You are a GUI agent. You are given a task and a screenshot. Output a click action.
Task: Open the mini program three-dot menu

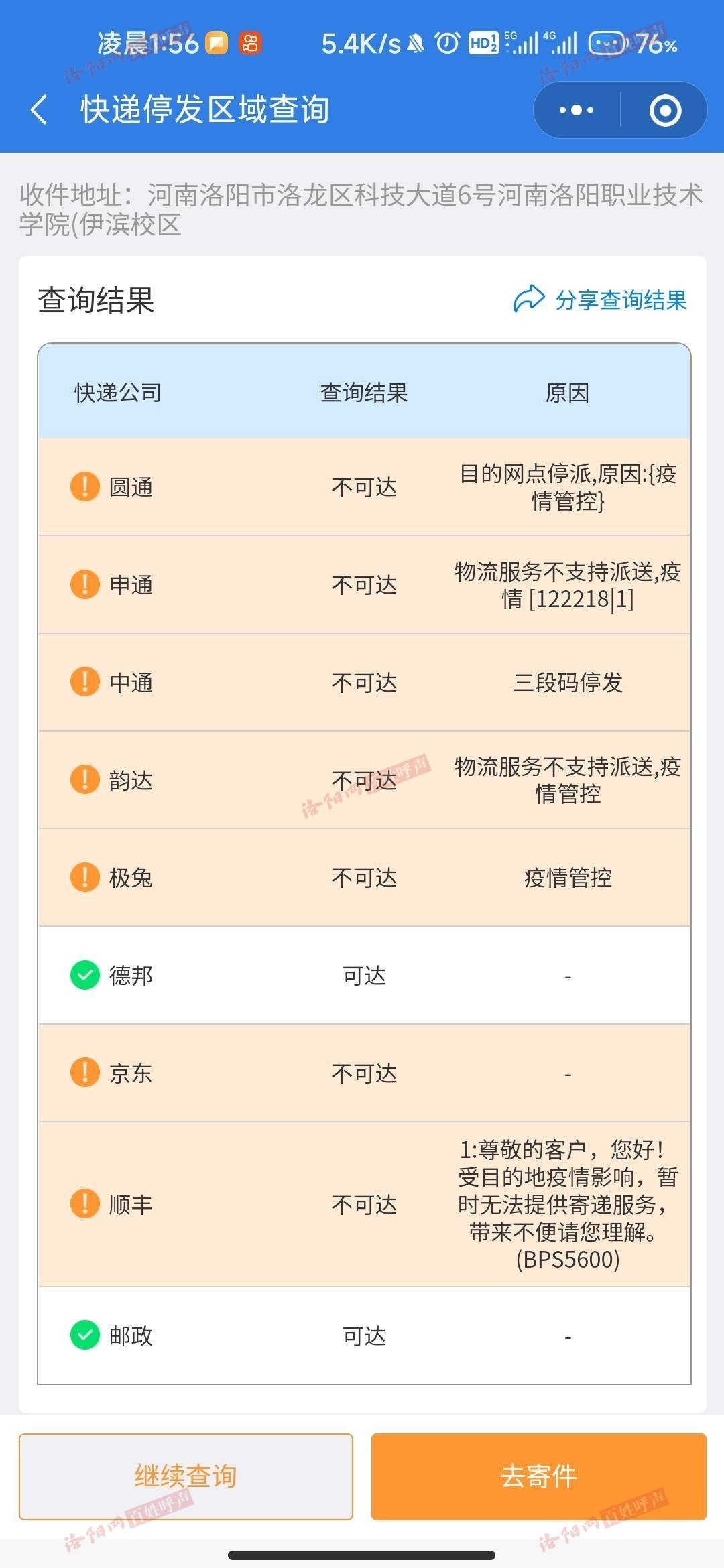(x=577, y=110)
